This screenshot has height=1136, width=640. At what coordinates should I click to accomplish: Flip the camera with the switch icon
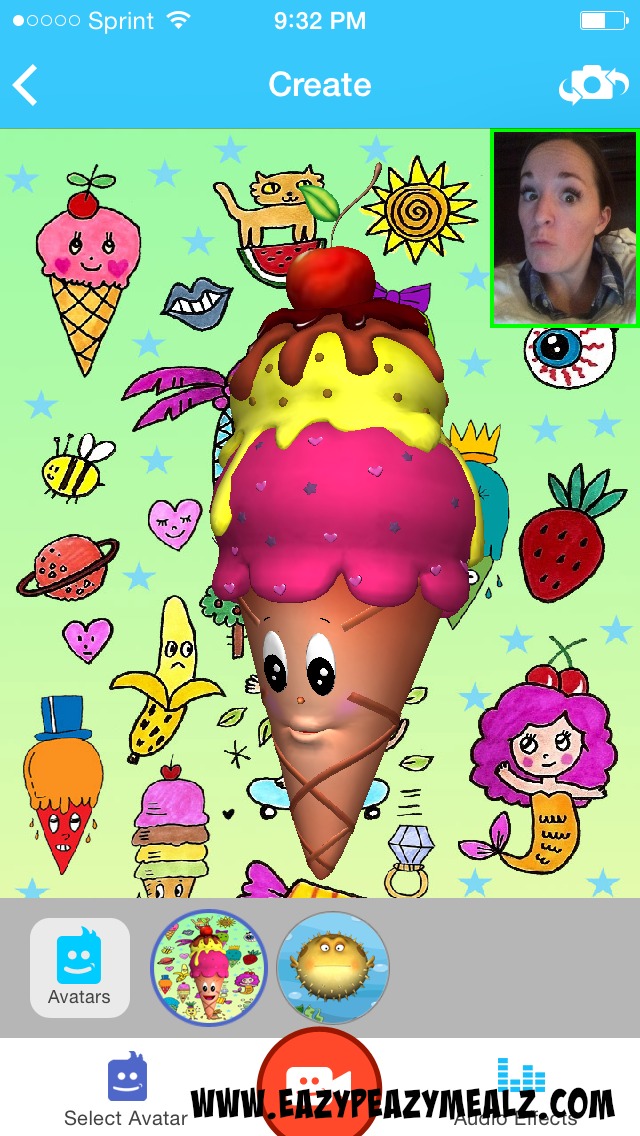pyautogui.click(x=593, y=85)
